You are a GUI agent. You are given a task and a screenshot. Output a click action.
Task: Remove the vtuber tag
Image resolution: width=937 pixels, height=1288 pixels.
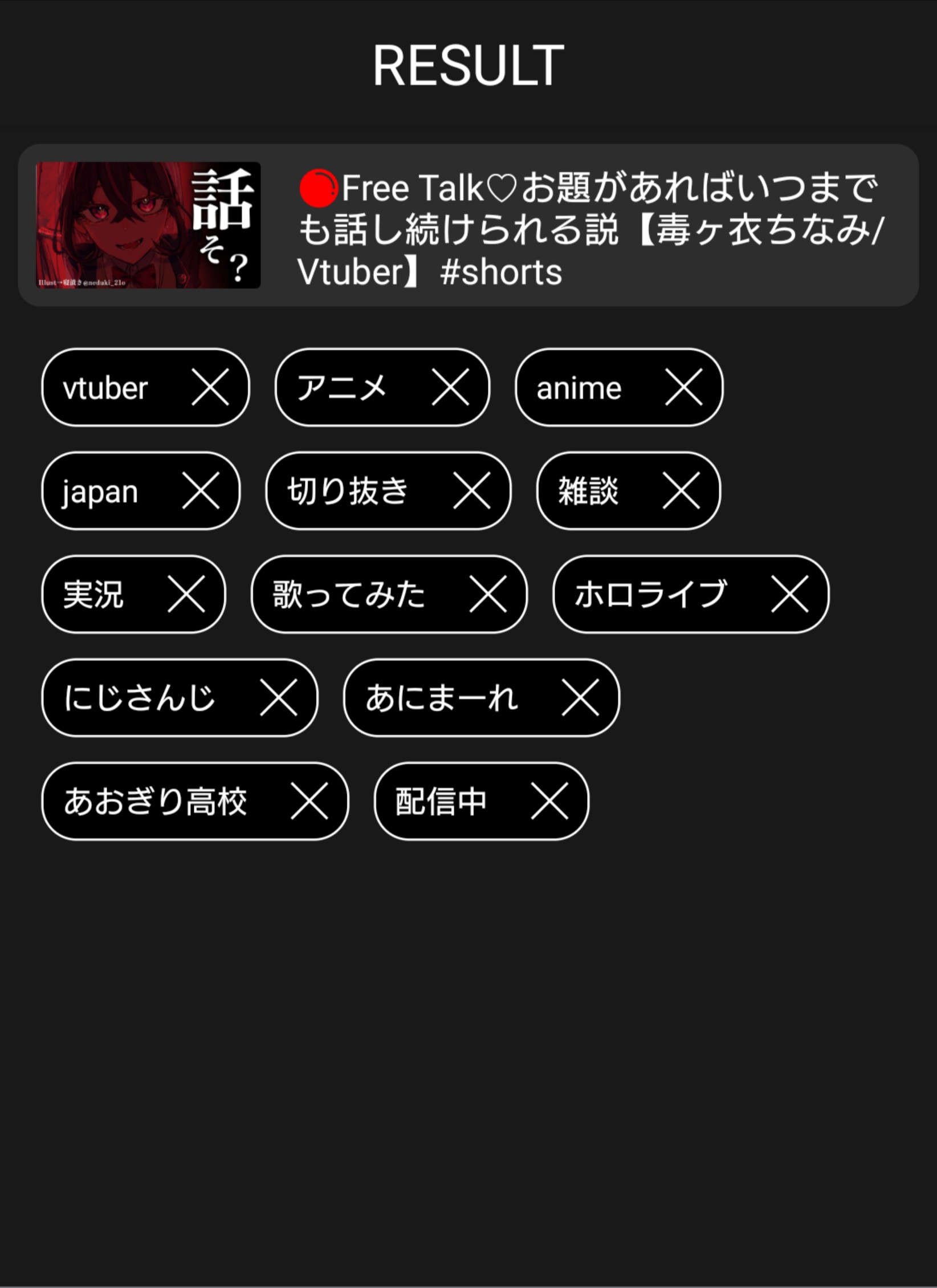click(210, 387)
